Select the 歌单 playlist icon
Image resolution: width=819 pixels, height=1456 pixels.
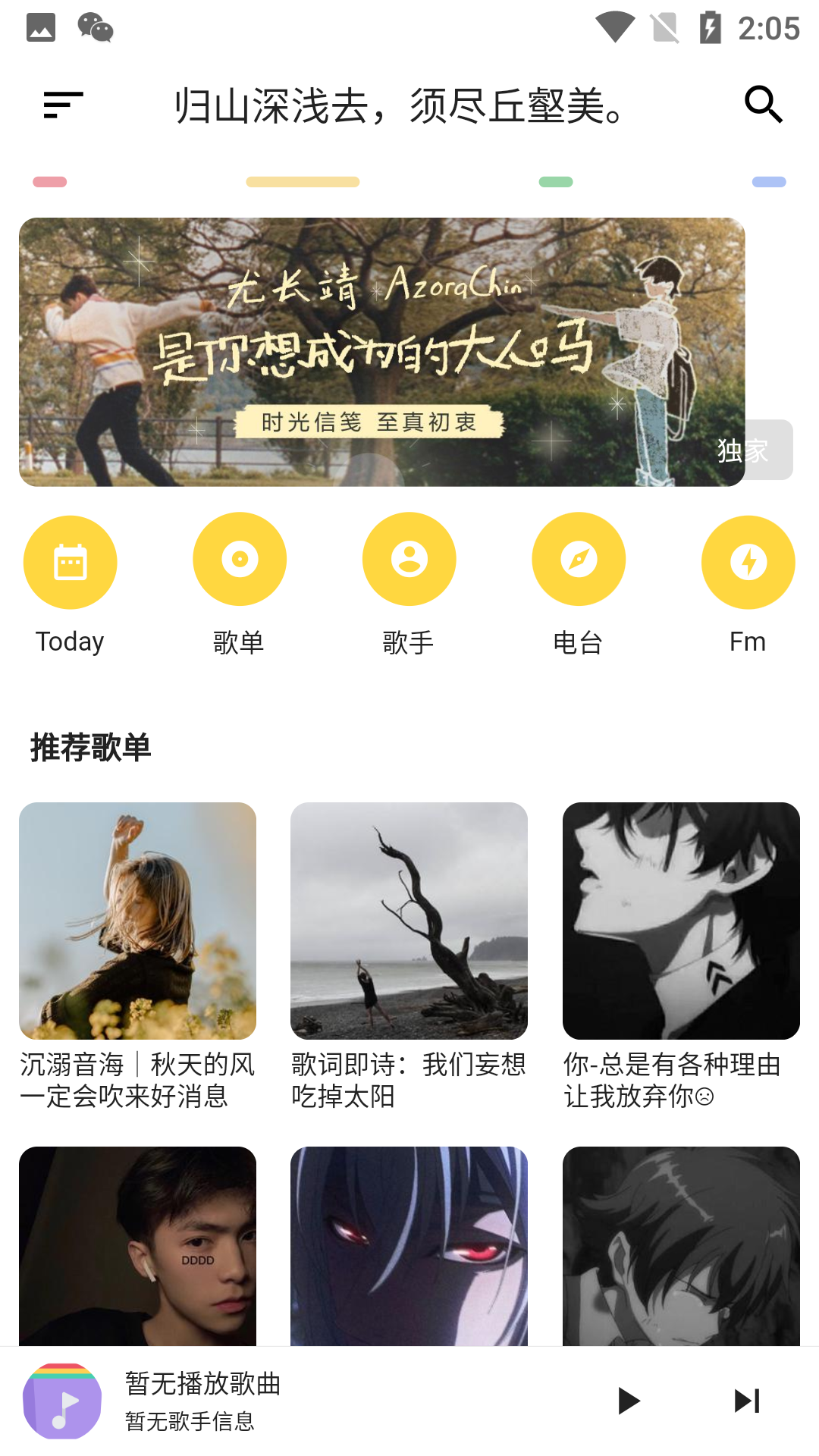[240, 559]
